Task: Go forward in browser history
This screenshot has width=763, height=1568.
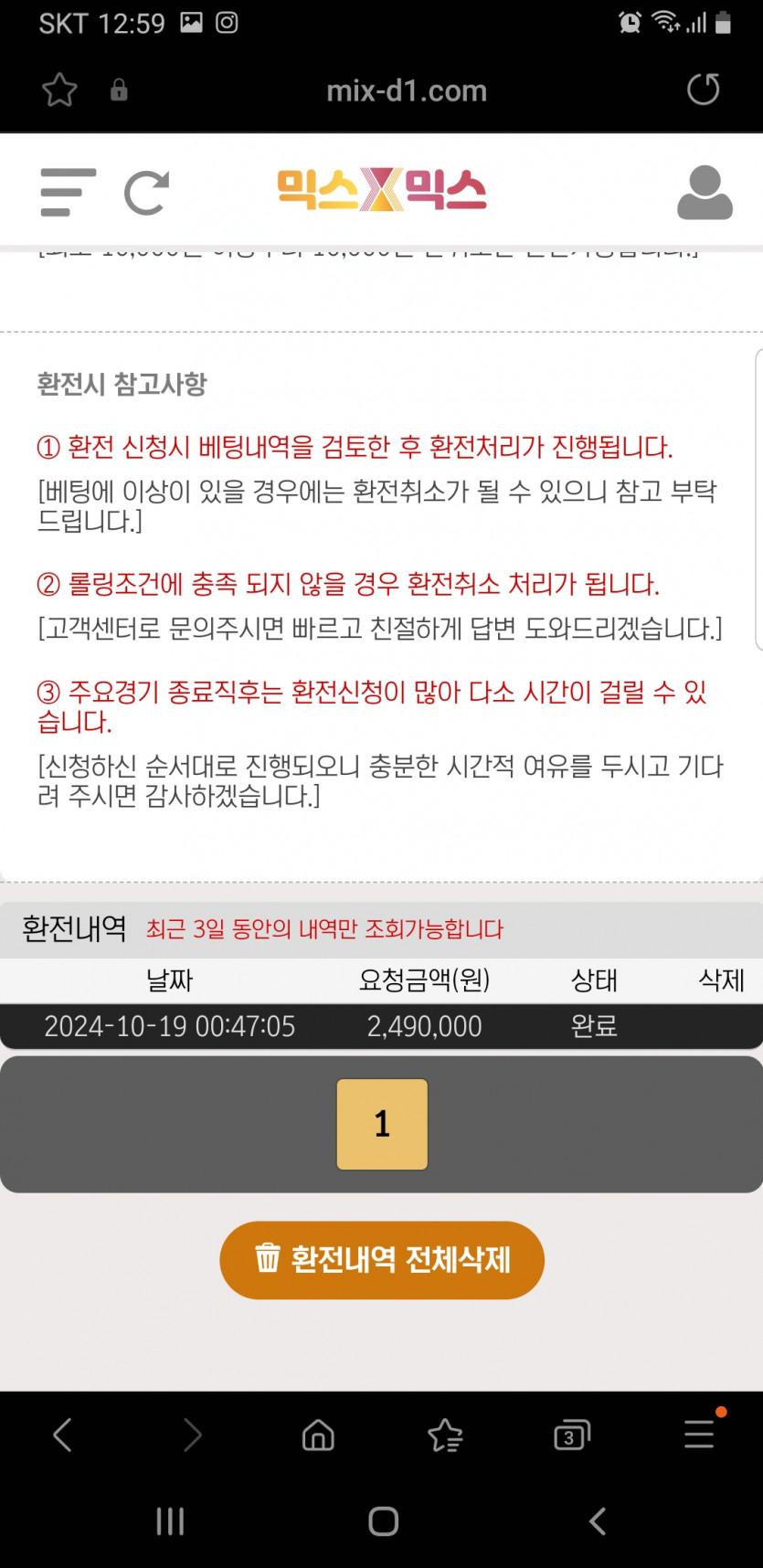Action: [192, 1435]
